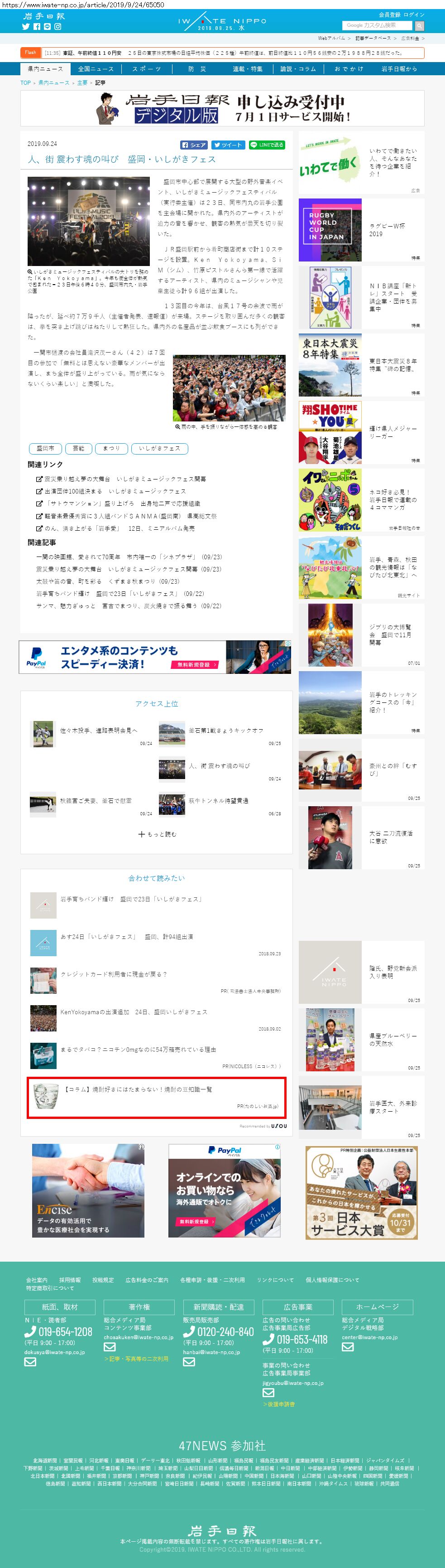Viewport: 445px width, 1568px height.
Task: Open the 佐々木投手、進路表明会見へ story
Action: pos(99,731)
